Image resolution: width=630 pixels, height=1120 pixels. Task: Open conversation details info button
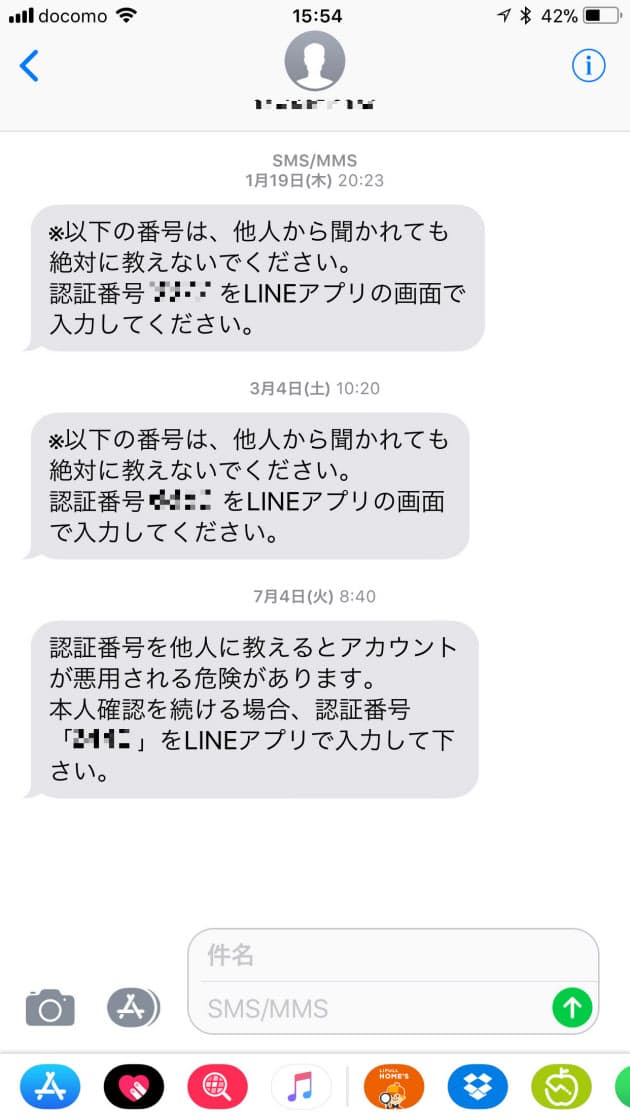tap(588, 65)
